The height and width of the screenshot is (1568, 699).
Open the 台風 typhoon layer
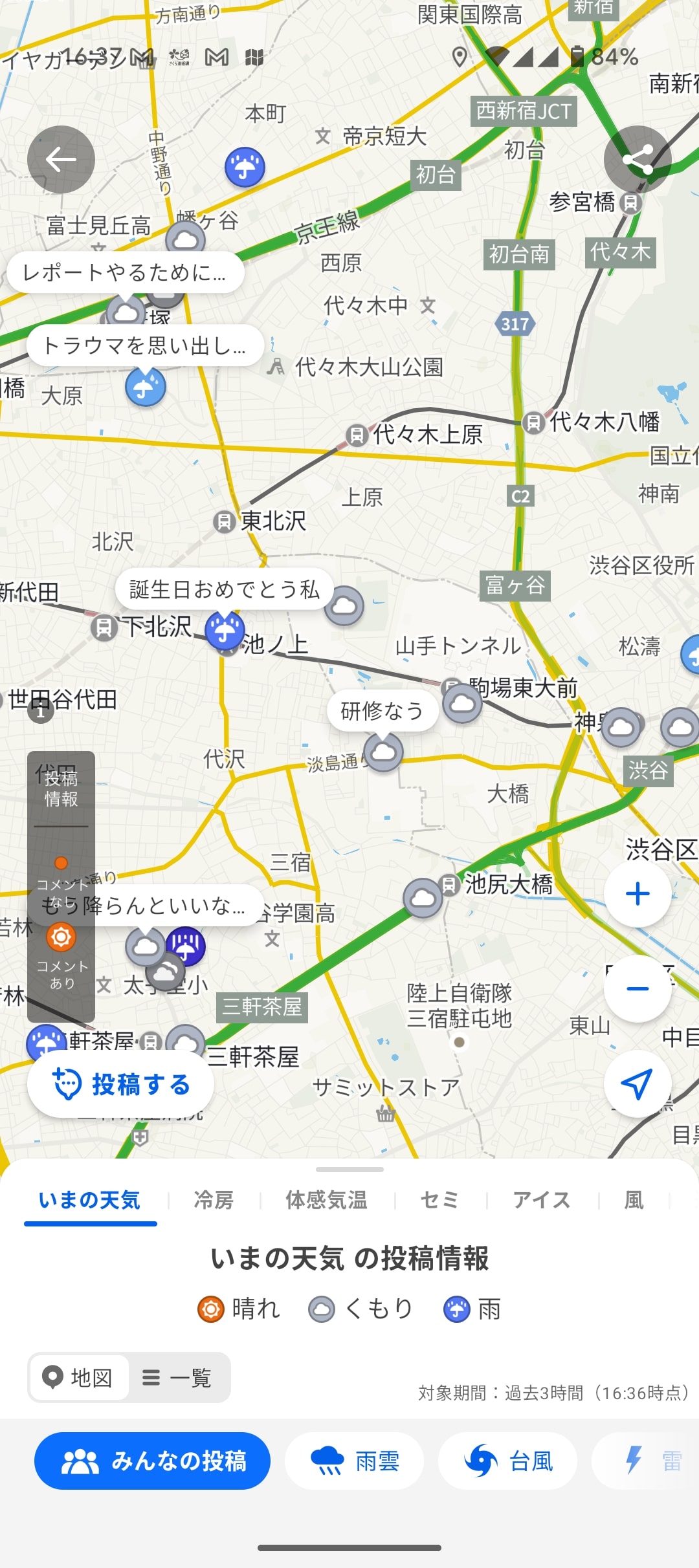[x=508, y=1461]
